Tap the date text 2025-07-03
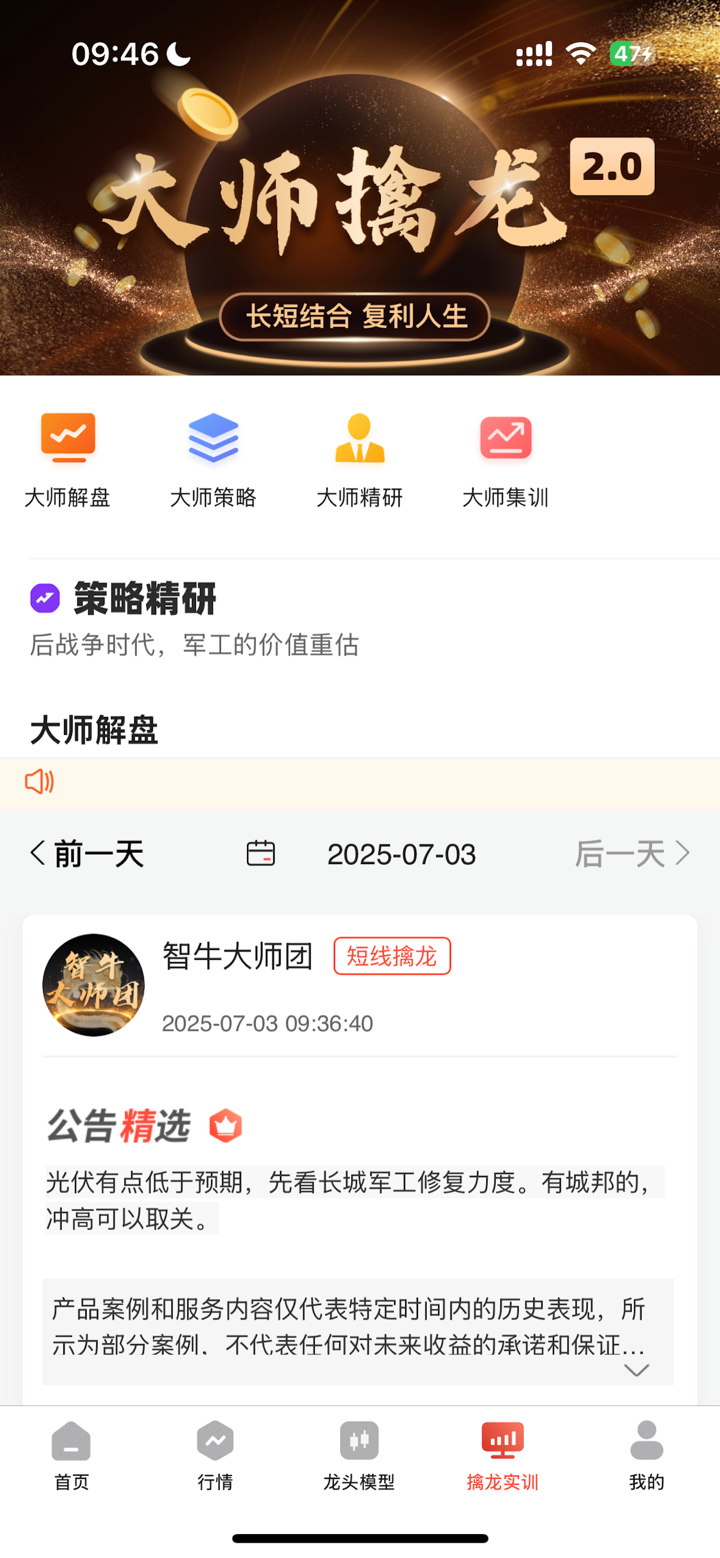Image resolution: width=720 pixels, height=1558 pixels. (x=401, y=852)
